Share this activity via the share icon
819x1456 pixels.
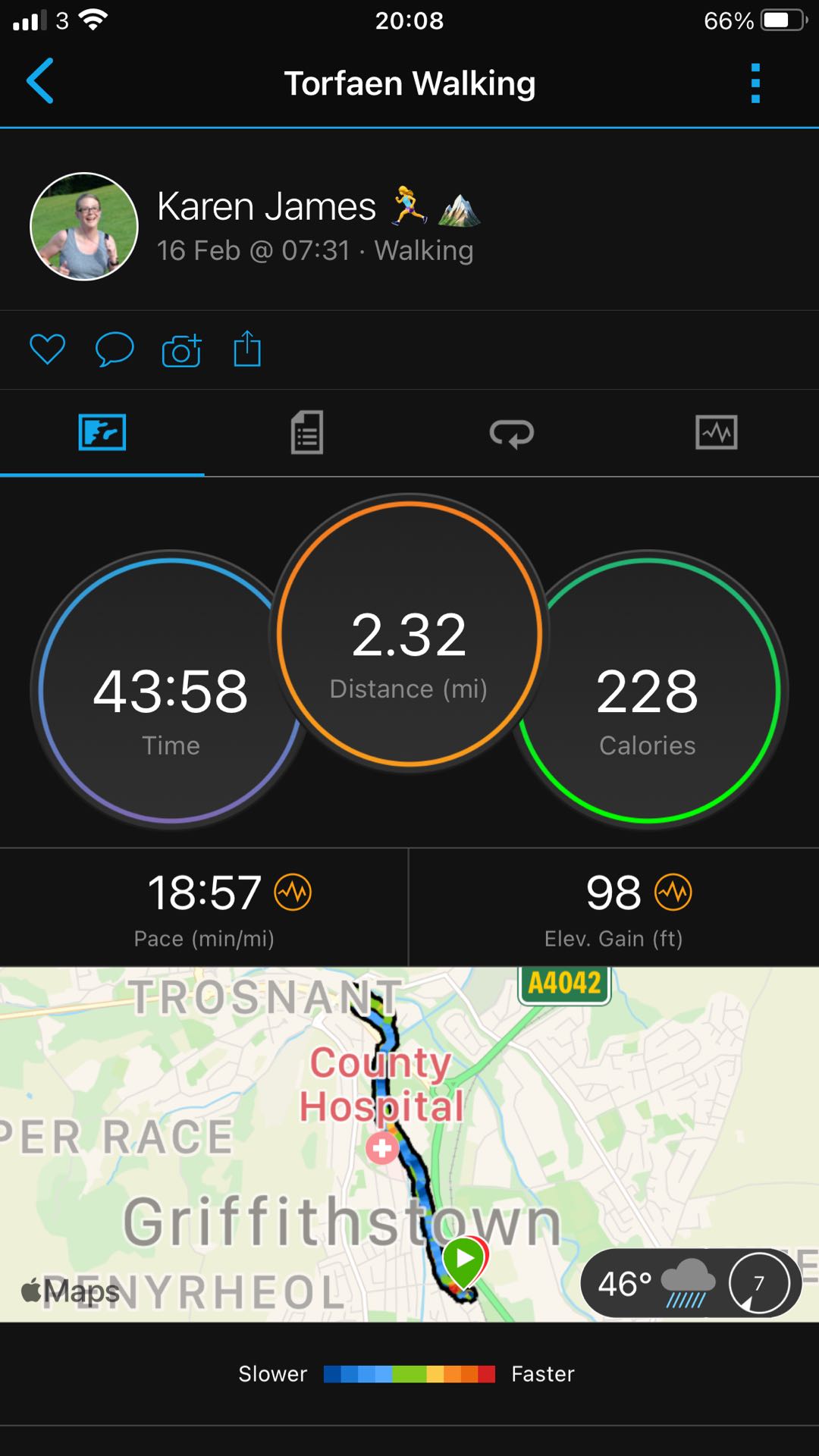click(x=247, y=349)
